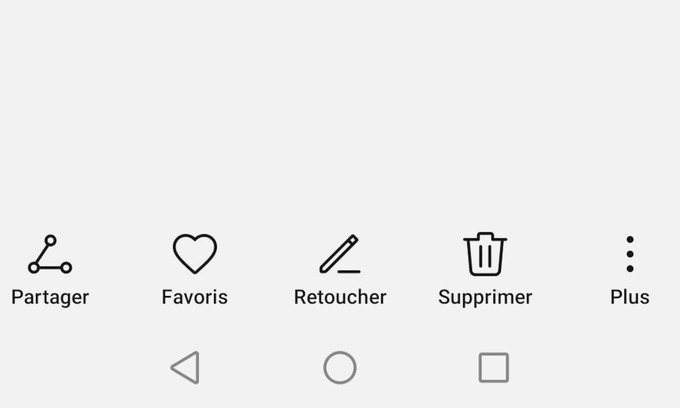Tap the system home button
Screen dimensions: 680x408
coord(340,367)
